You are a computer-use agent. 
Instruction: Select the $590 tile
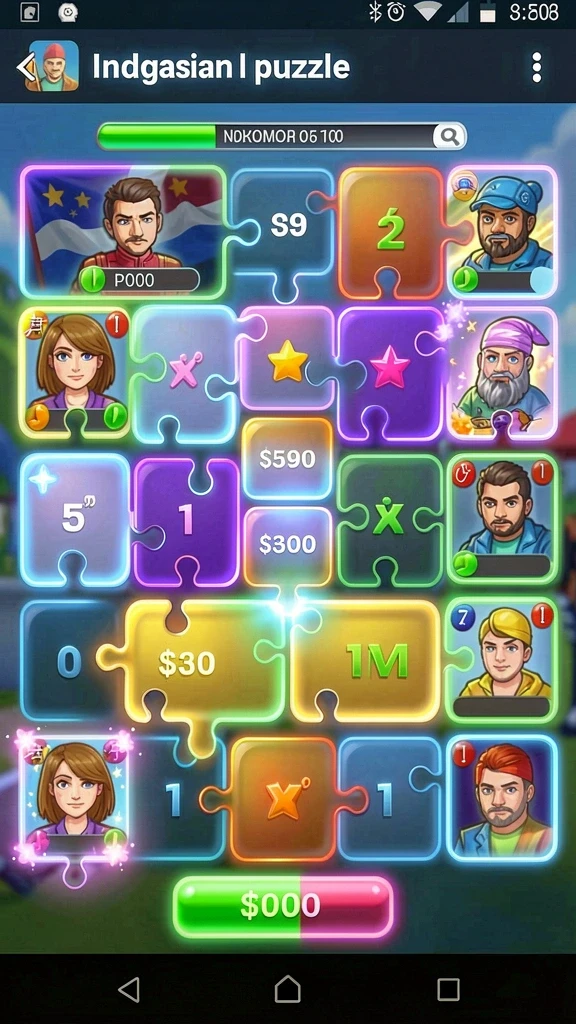tap(287, 459)
